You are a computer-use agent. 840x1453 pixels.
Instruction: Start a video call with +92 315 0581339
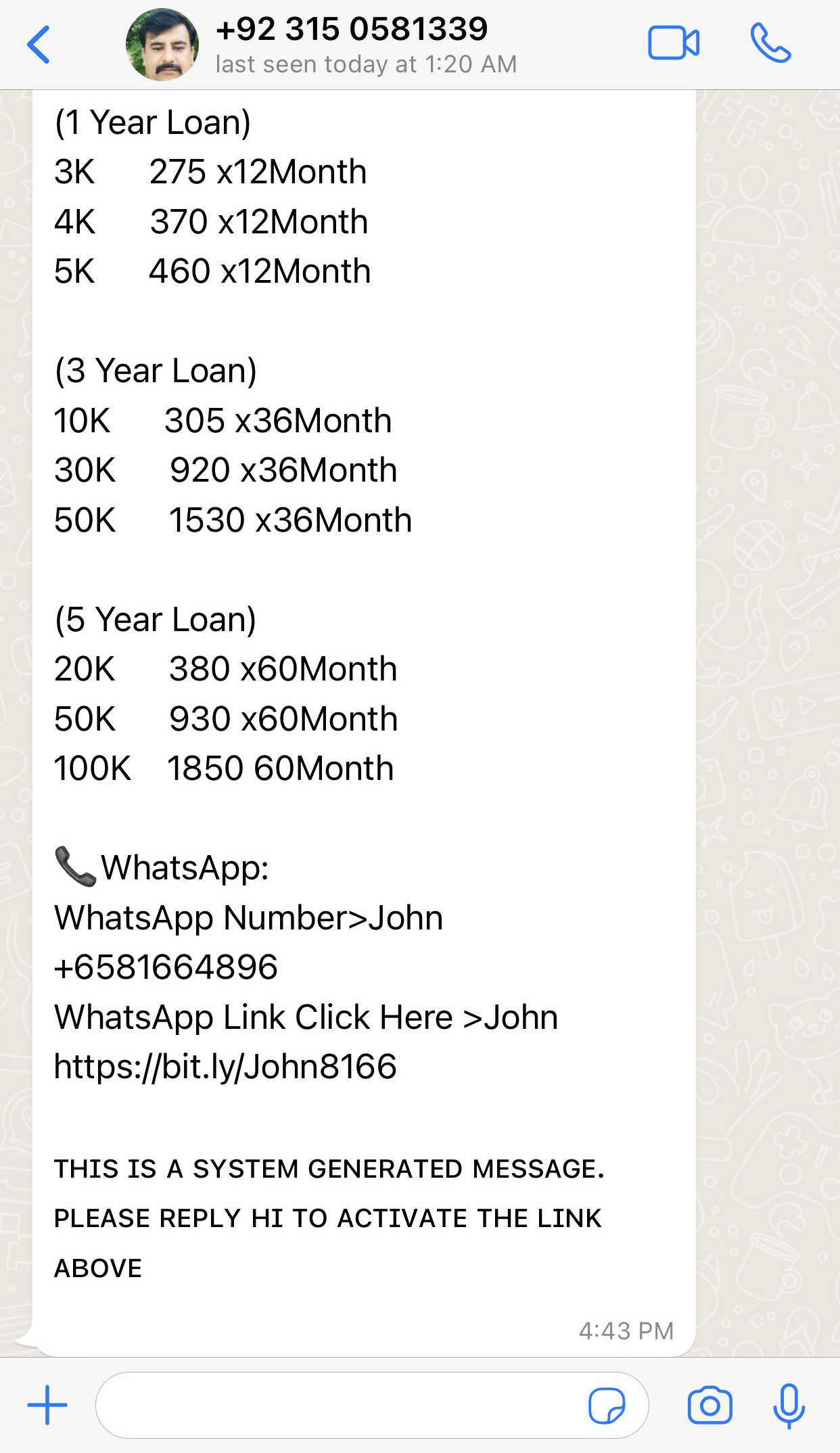(x=674, y=43)
